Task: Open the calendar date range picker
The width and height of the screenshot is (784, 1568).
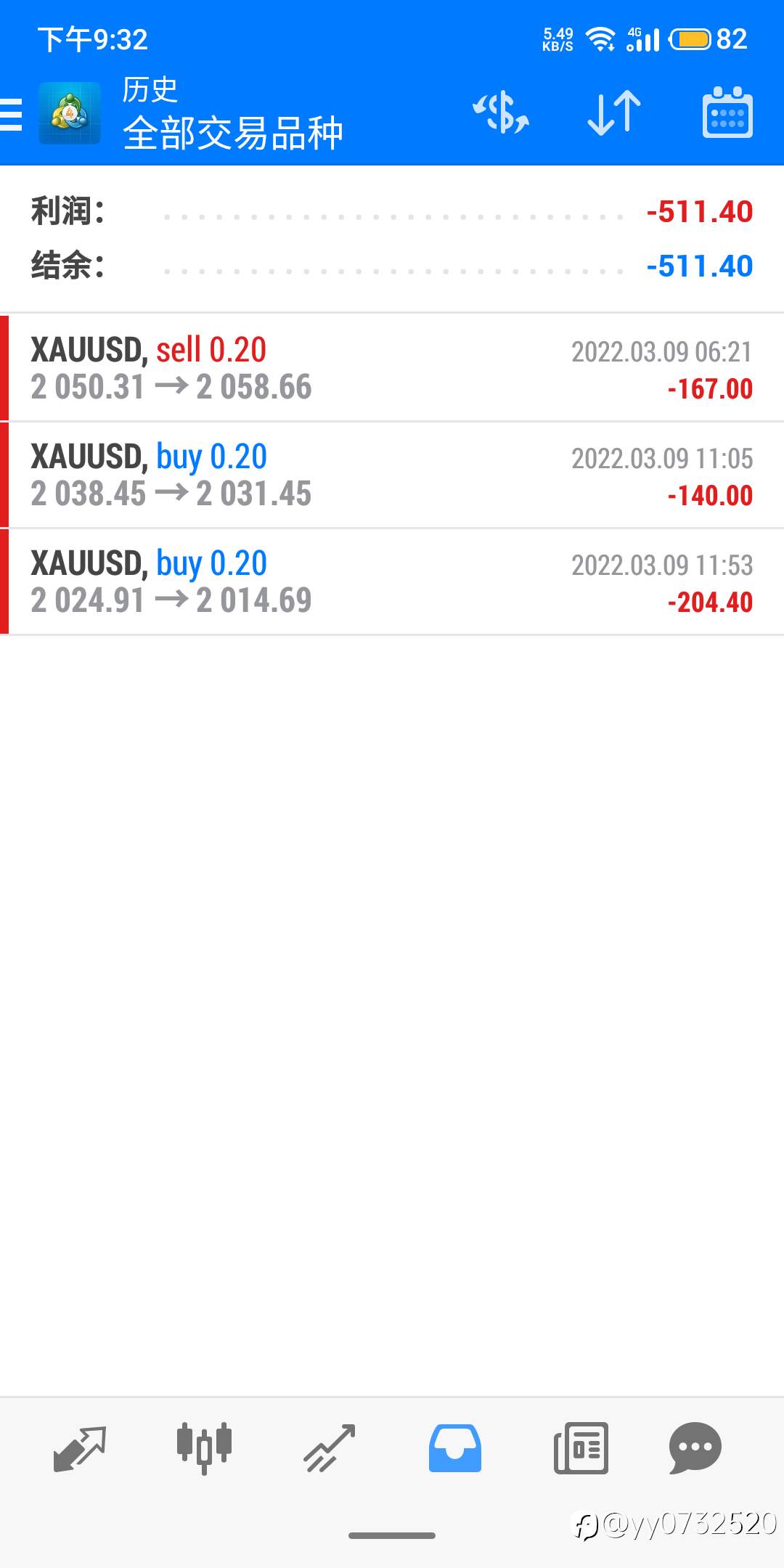Action: coord(727,113)
